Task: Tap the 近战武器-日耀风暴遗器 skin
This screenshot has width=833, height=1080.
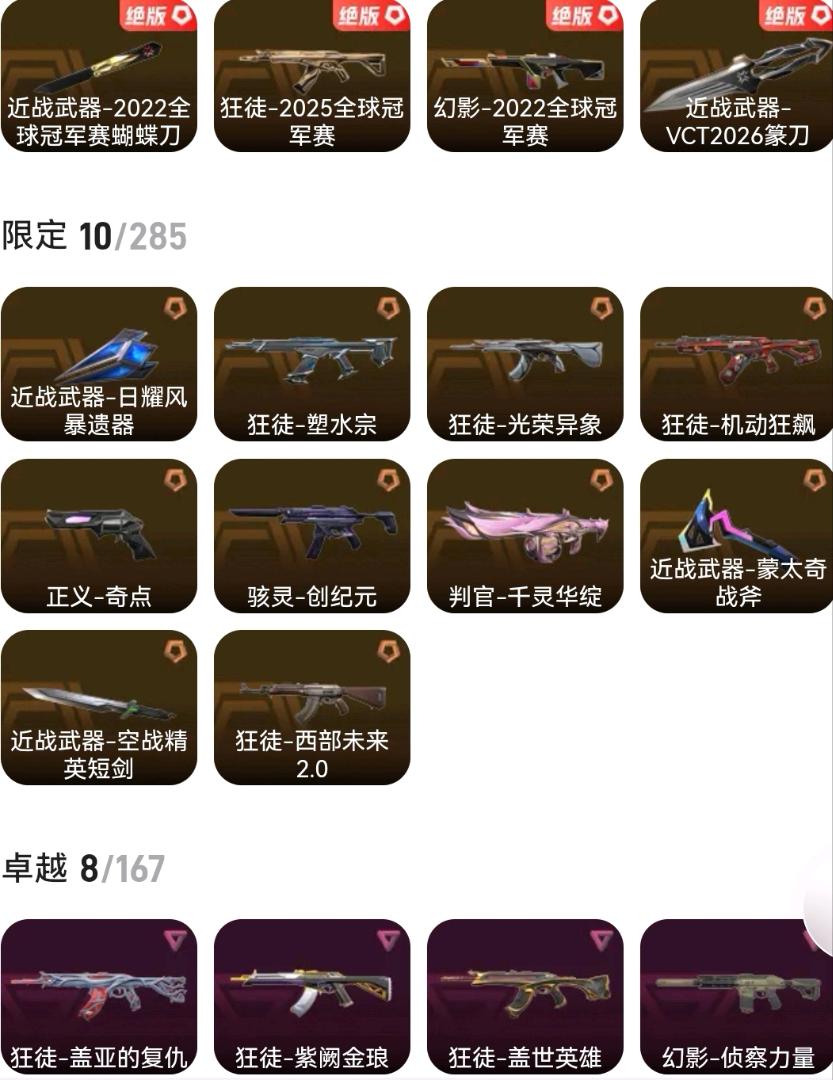Action: pos(99,364)
